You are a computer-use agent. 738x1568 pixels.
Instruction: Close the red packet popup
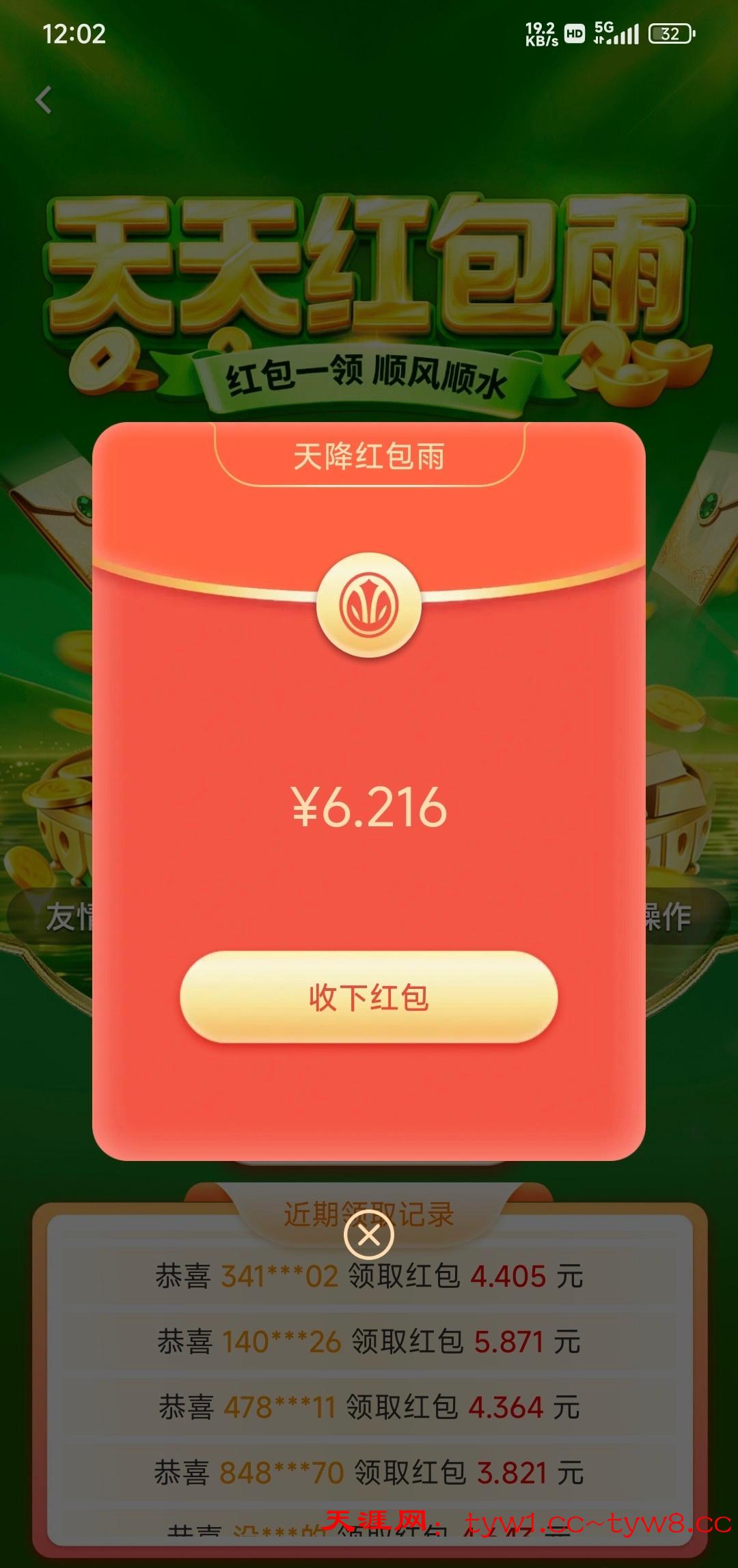point(368,1234)
